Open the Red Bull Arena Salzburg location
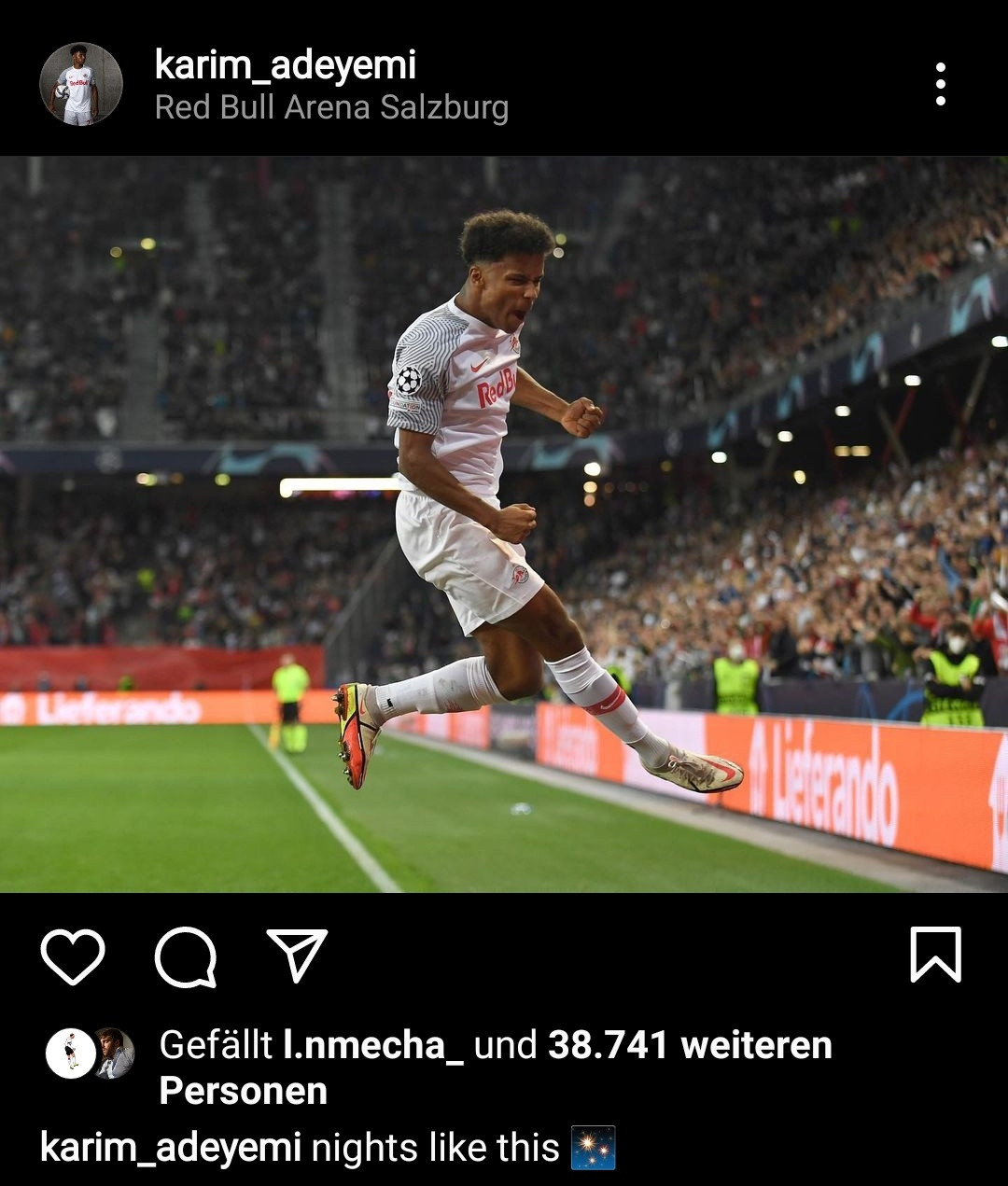Image resolution: width=1008 pixels, height=1186 pixels. (x=331, y=108)
